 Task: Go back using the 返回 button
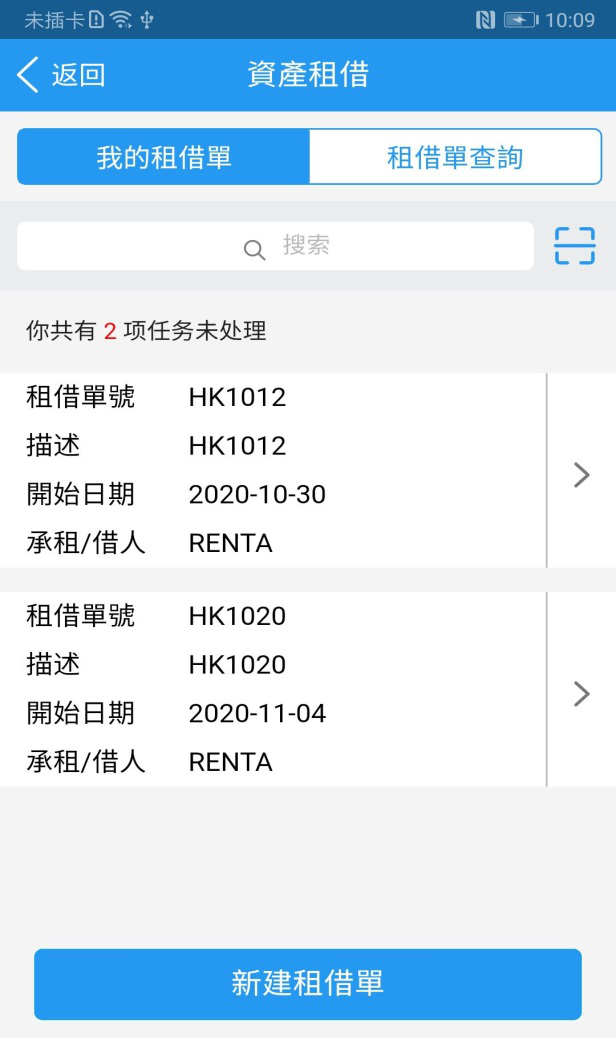[61, 74]
